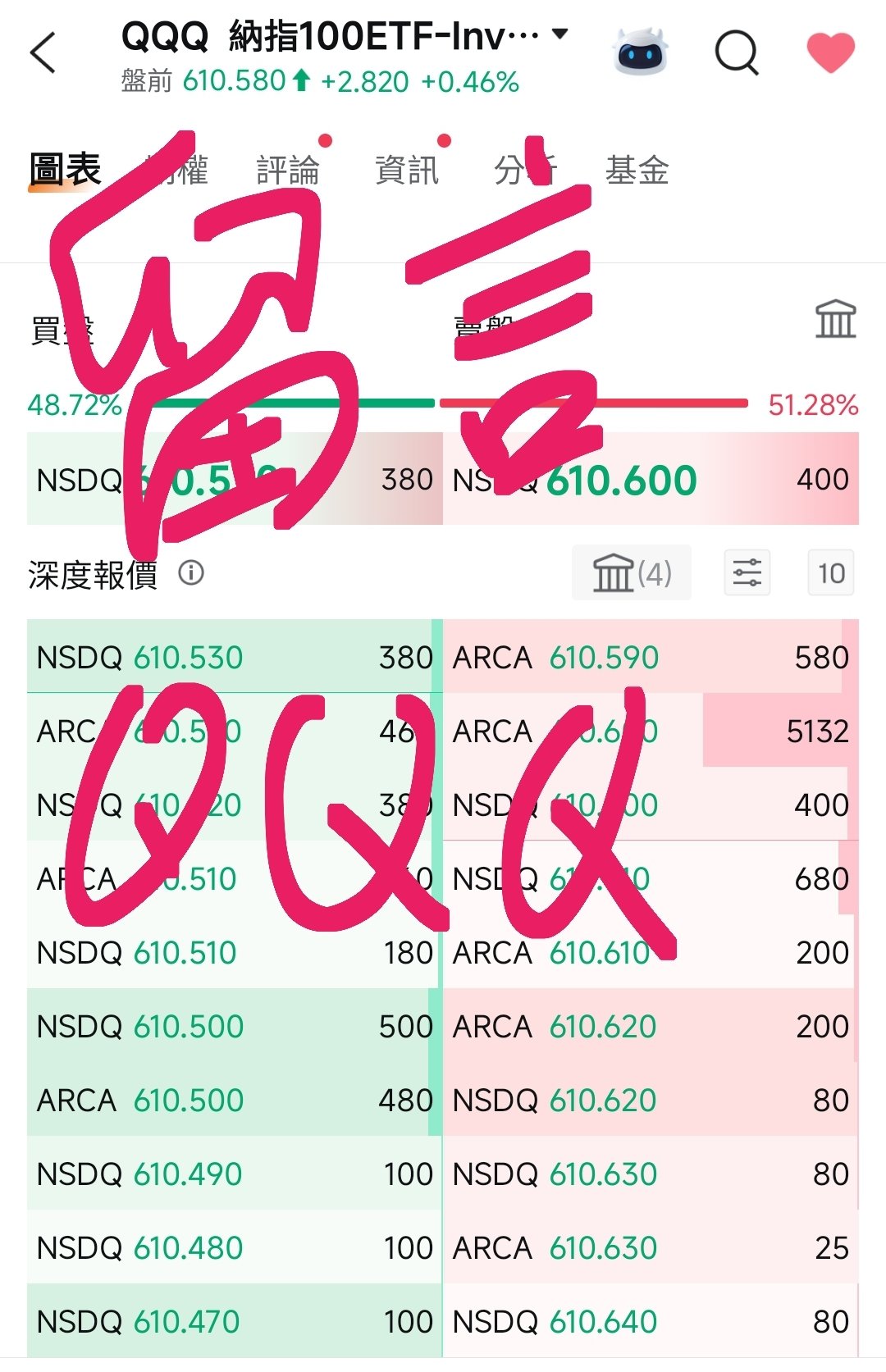Tap the favorite heart to toggle watchlist status
The image size is (886, 1372).
pyautogui.click(x=832, y=52)
